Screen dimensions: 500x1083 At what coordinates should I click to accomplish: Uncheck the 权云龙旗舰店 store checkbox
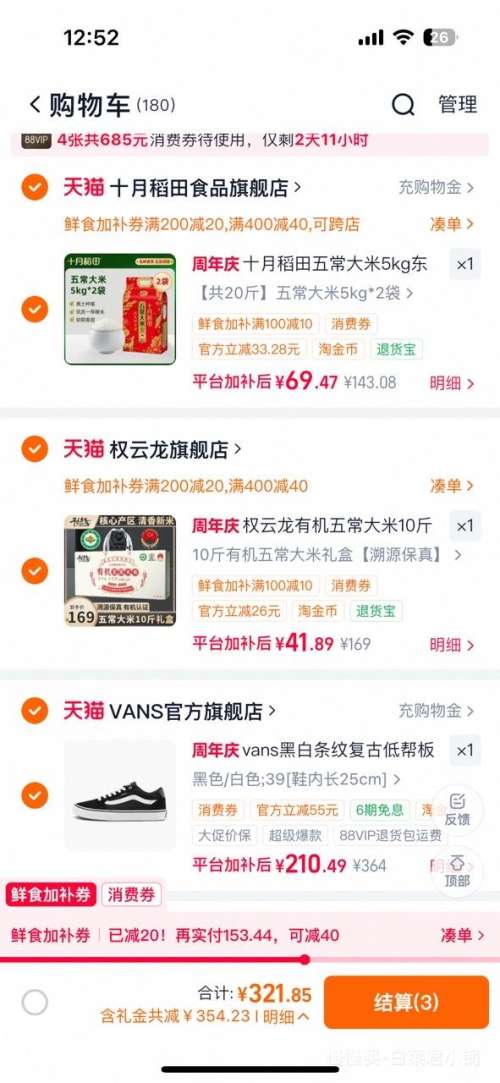pos(35,450)
